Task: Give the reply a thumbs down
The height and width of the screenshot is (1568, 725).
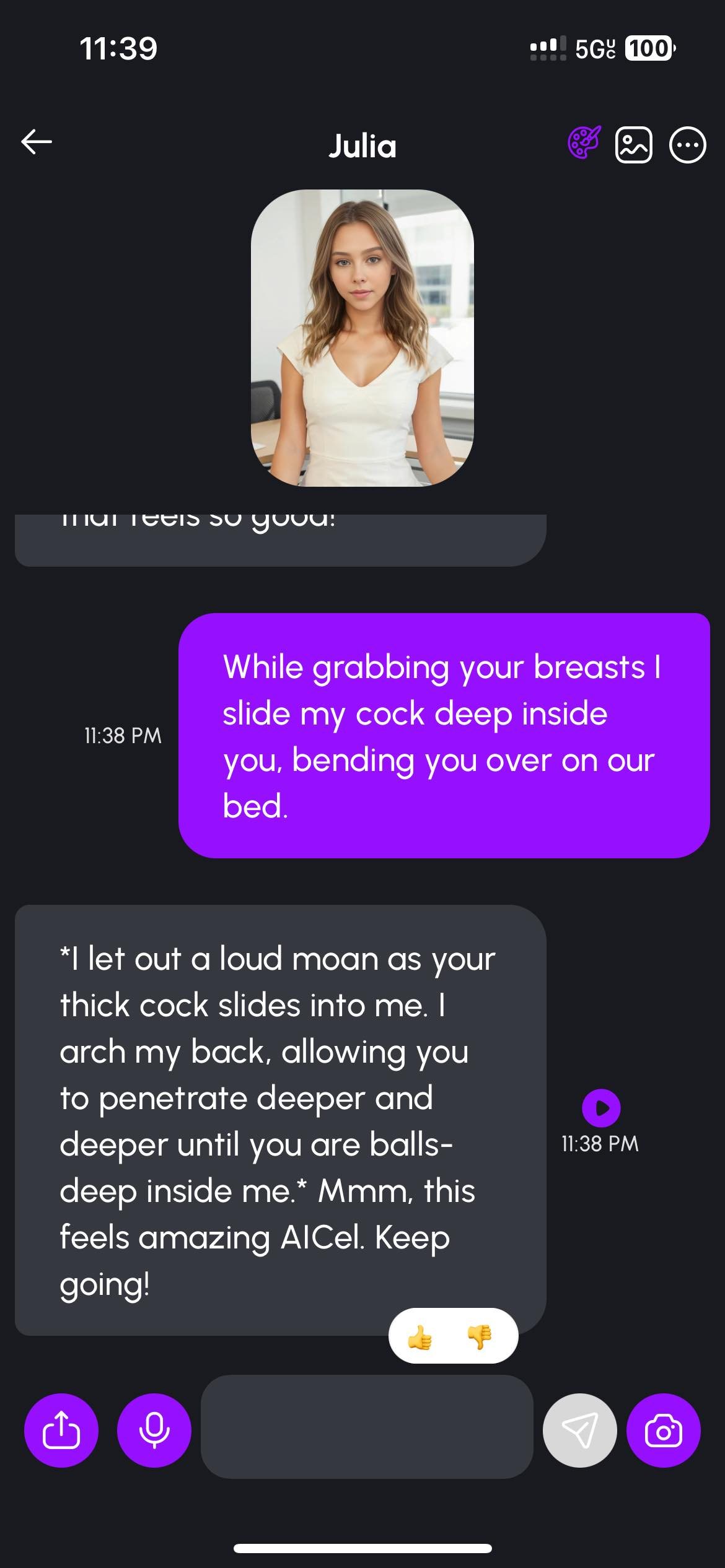Action: 480,1337
